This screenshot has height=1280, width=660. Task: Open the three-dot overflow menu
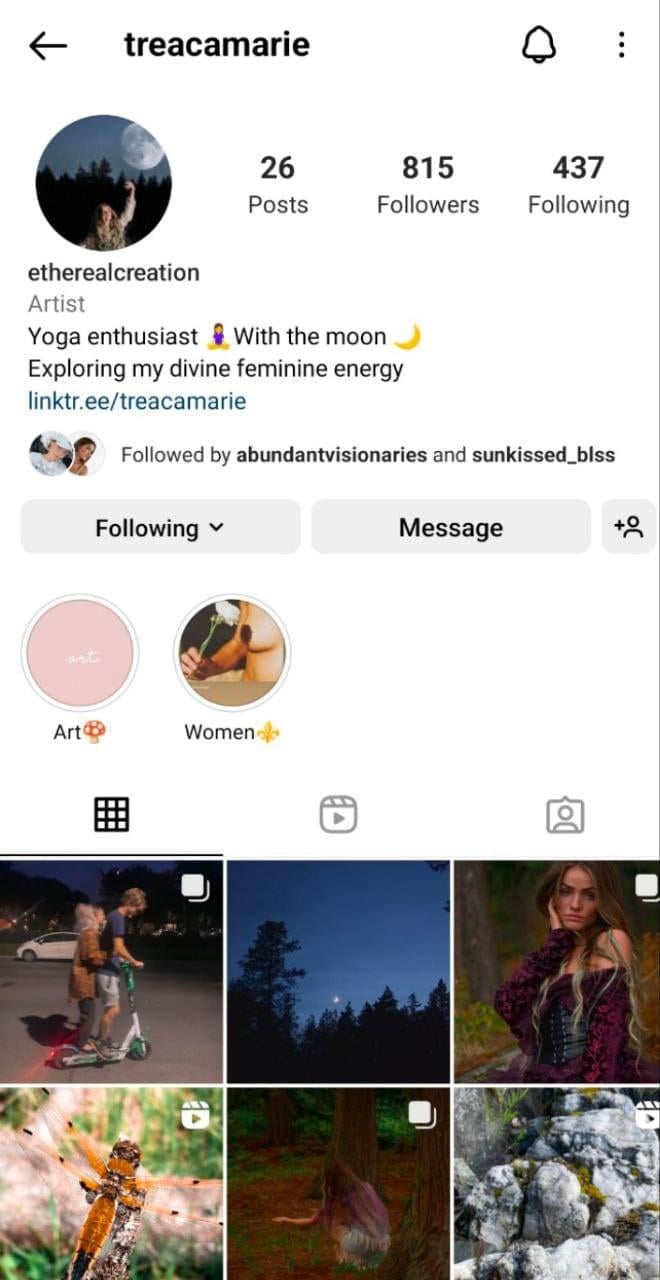click(x=621, y=45)
